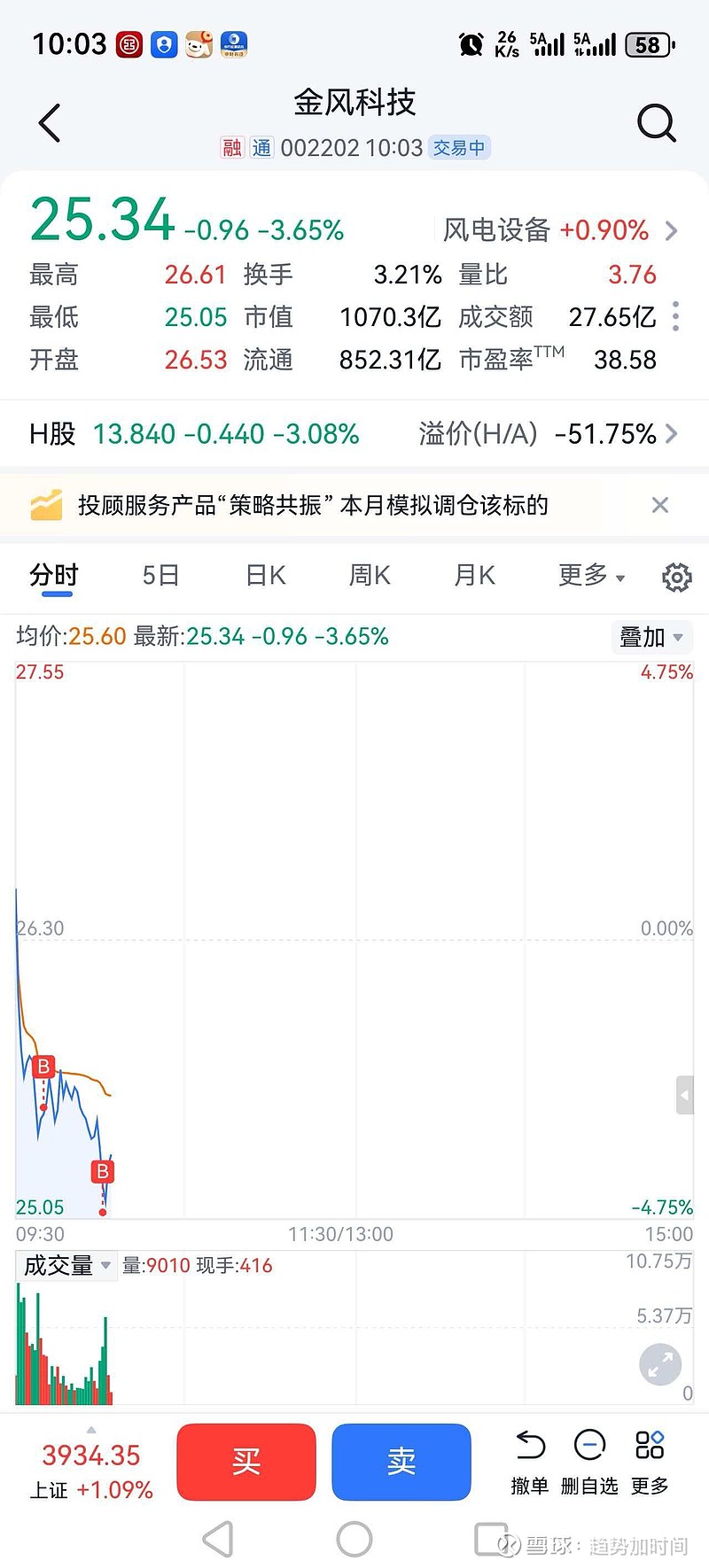The image size is (709, 1568).
Task: Expand the chart to full screen
Action: pos(660,1365)
